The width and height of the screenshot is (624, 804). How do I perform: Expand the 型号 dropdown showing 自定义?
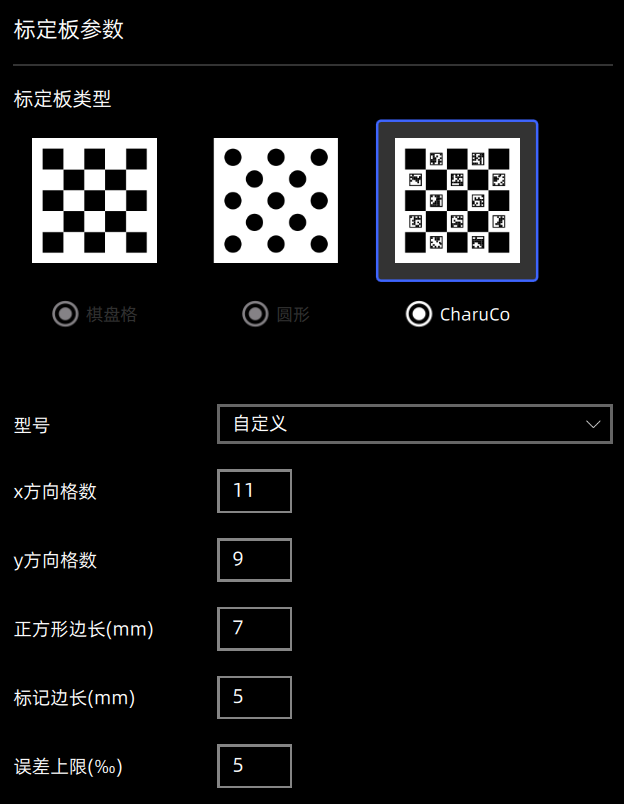(x=414, y=424)
